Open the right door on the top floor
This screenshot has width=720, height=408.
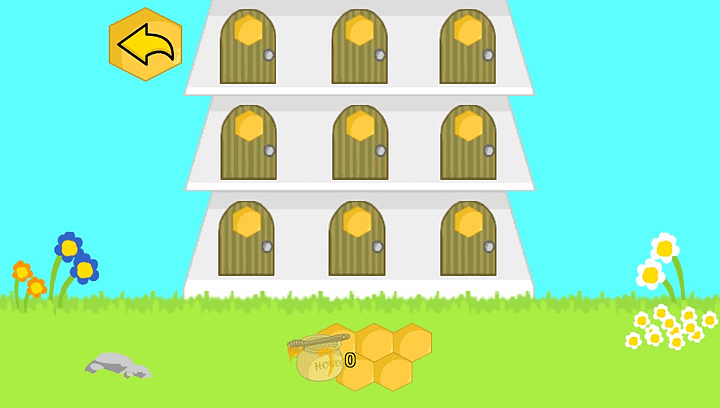pyautogui.click(x=467, y=48)
